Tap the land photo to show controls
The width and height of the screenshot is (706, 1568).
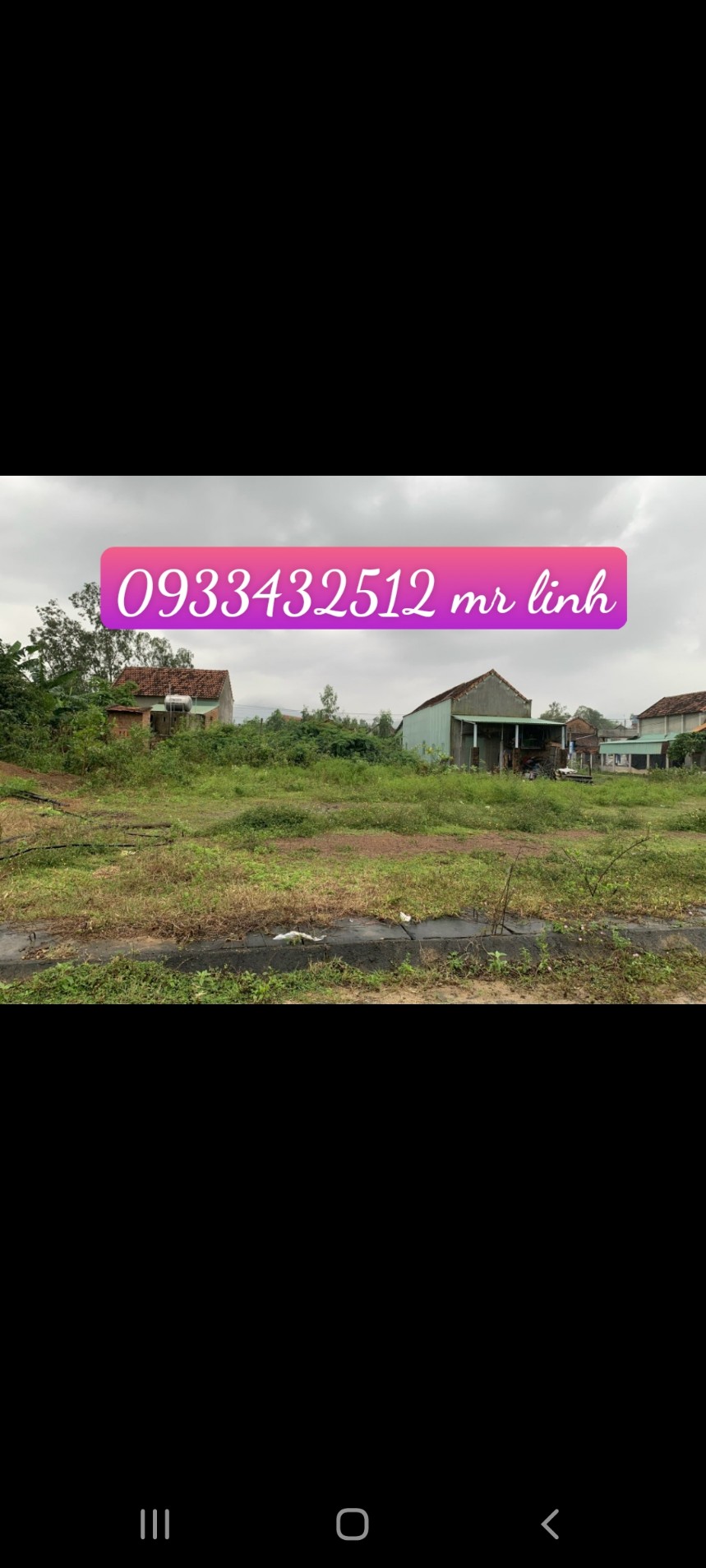point(353,740)
